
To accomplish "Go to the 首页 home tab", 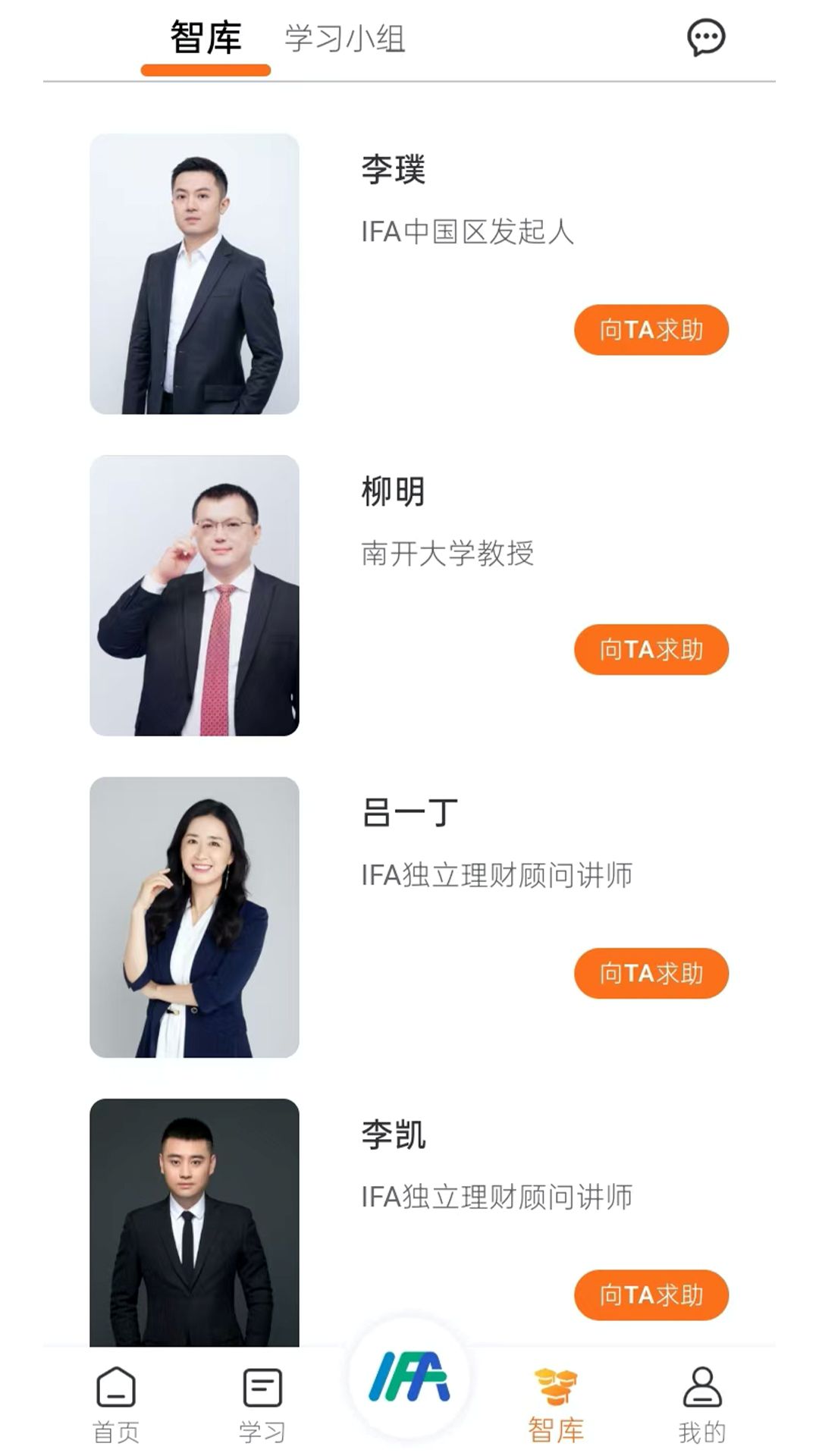I will (x=116, y=1403).
